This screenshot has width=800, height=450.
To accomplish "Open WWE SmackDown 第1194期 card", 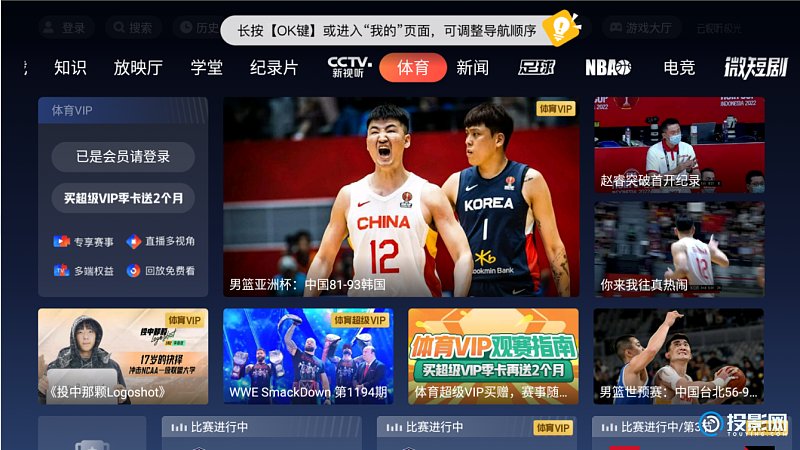I will pyautogui.click(x=308, y=355).
